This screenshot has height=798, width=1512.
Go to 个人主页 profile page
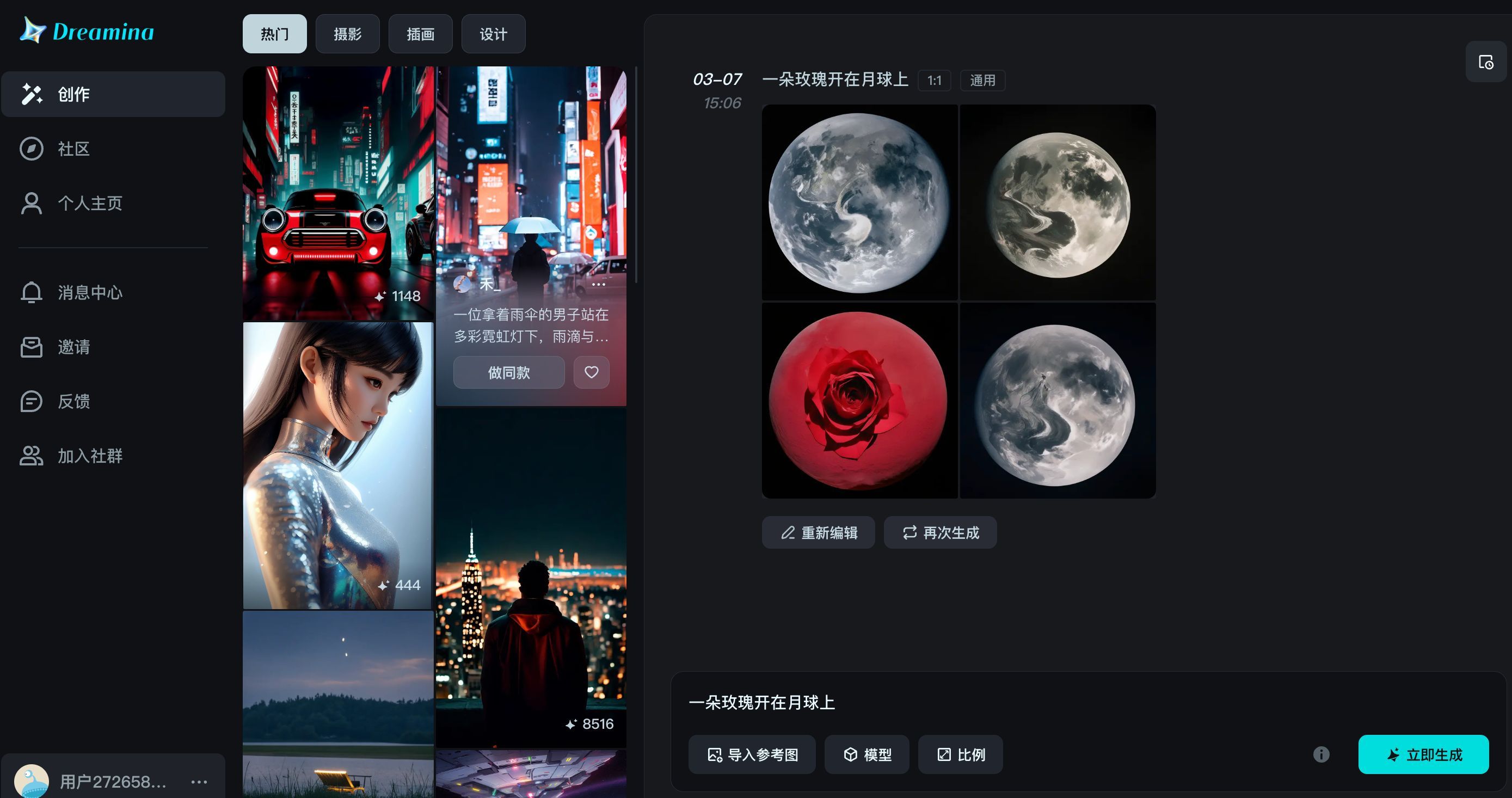(89, 203)
